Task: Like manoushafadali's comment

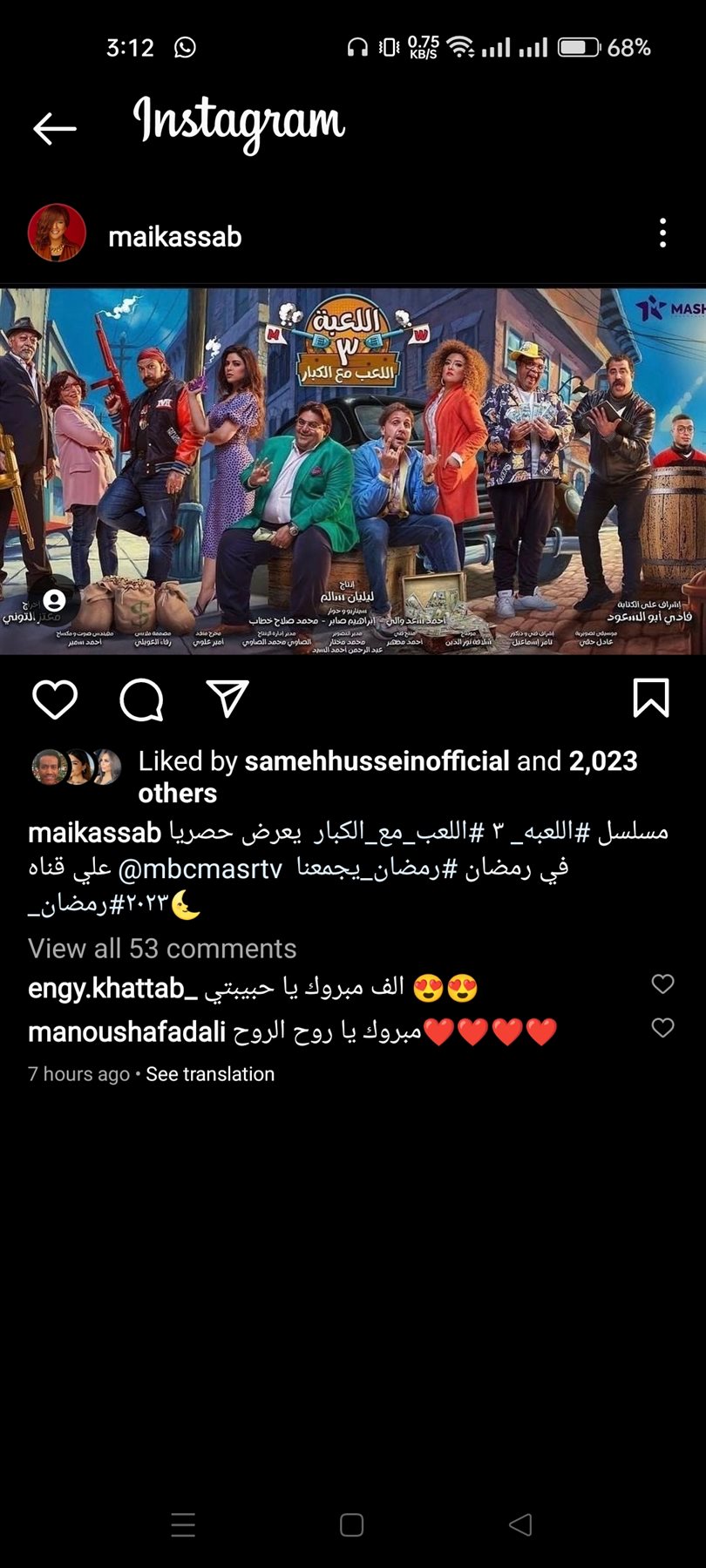Action: 662,1028
